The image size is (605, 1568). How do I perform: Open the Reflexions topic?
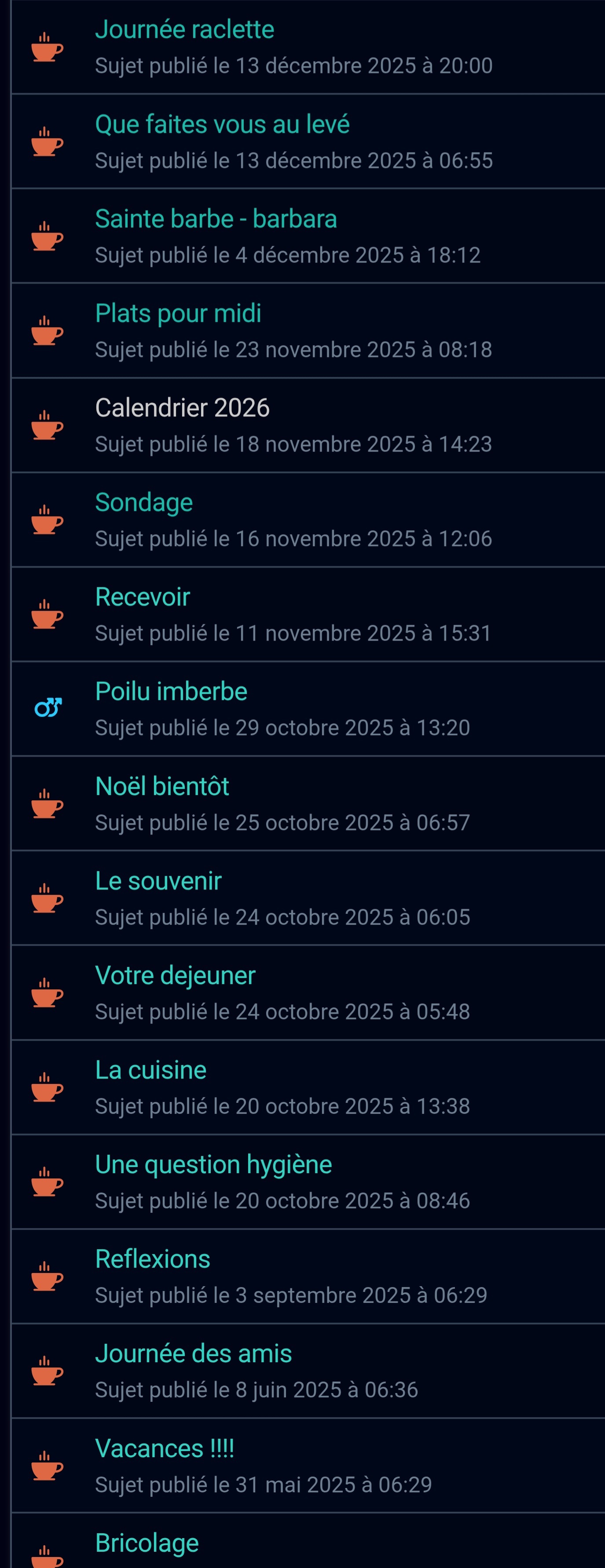coord(152,1259)
